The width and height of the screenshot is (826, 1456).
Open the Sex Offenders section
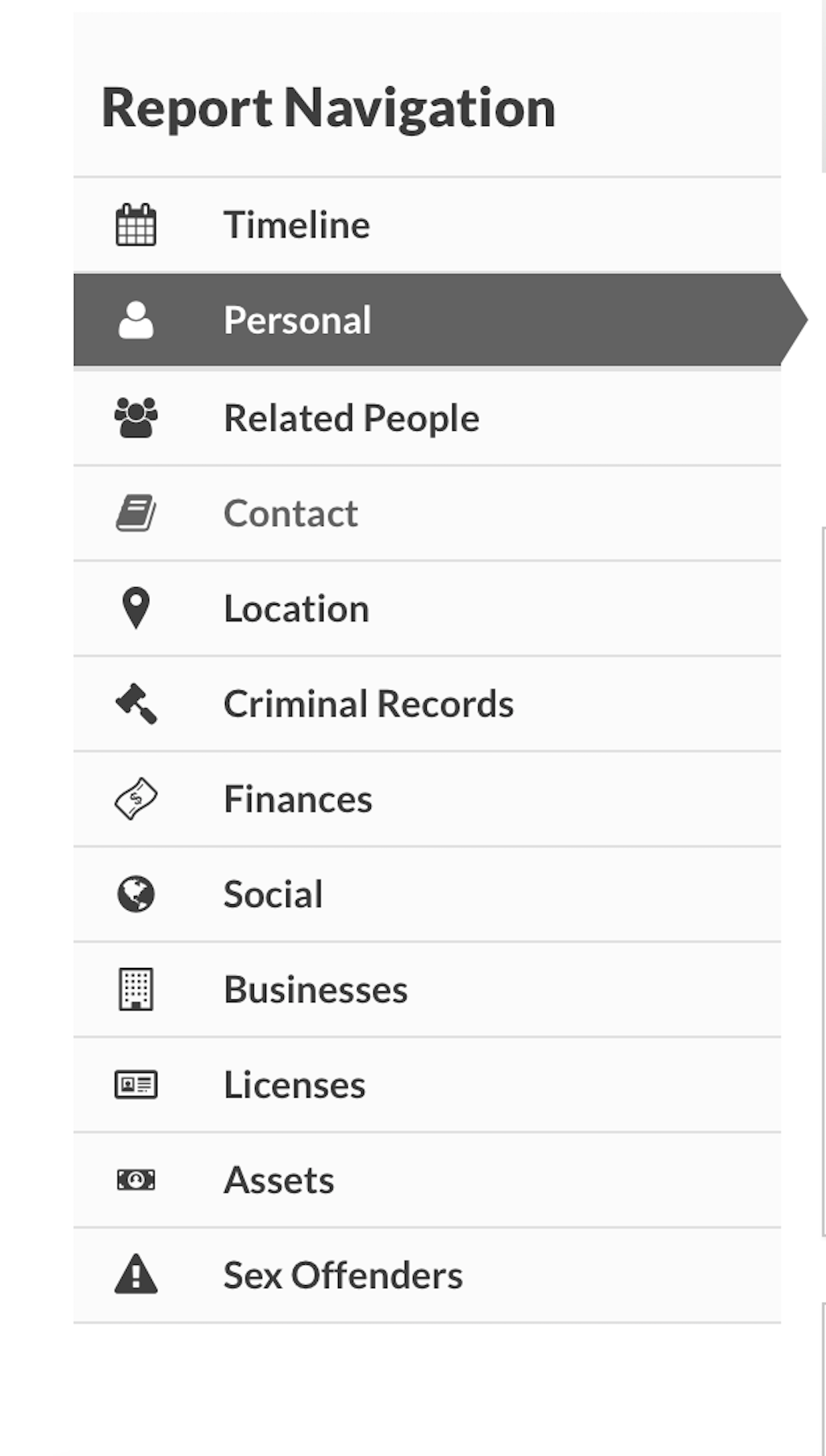[427, 1275]
